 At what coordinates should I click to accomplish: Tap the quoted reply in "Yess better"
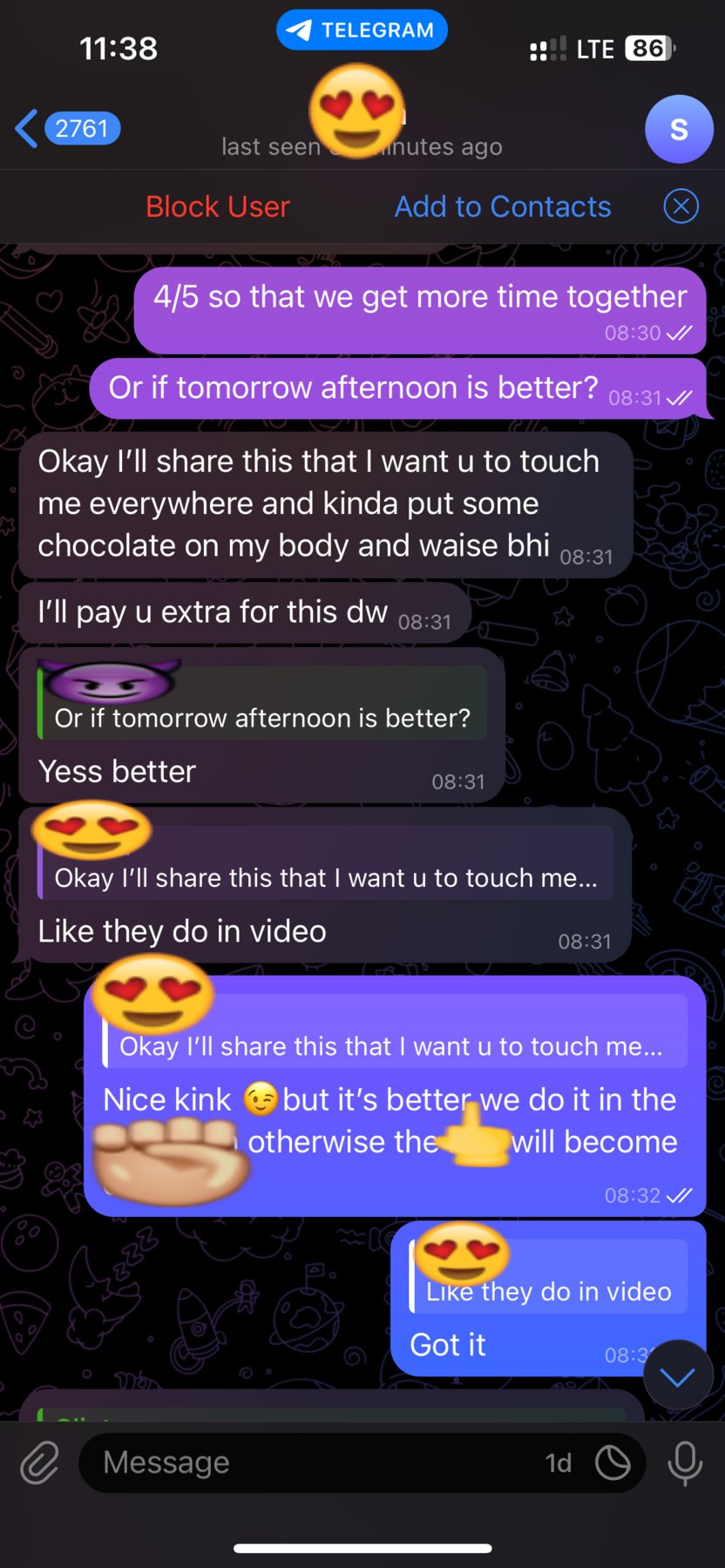point(262,704)
